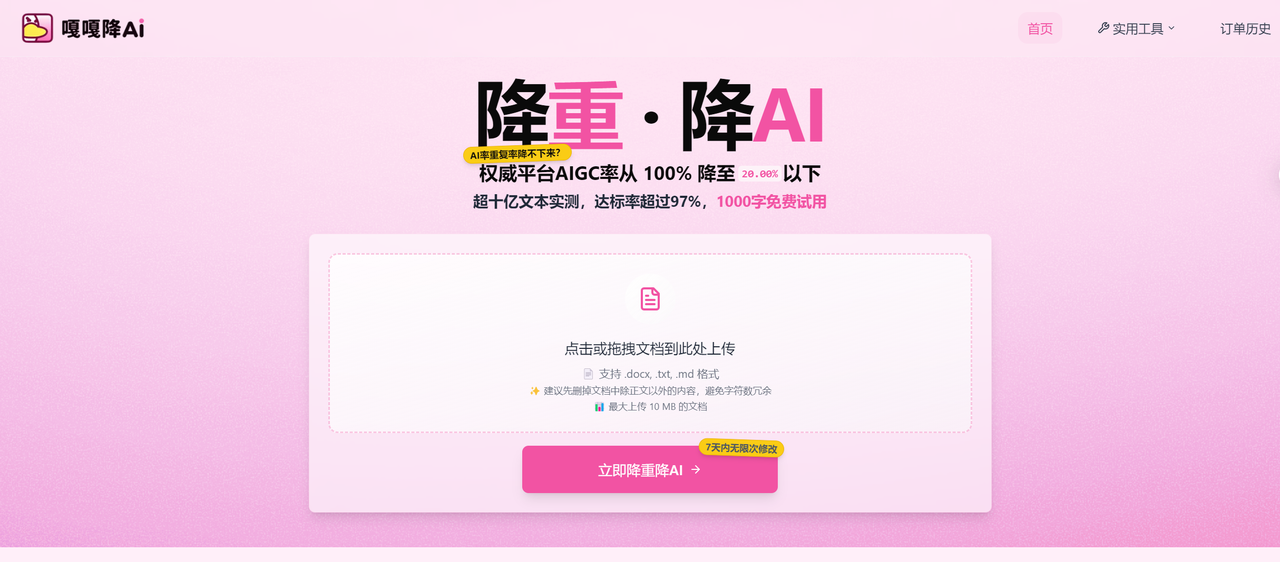Open the 首页 home tab
The width and height of the screenshot is (1280, 562).
pyautogui.click(x=1040, y=29)
